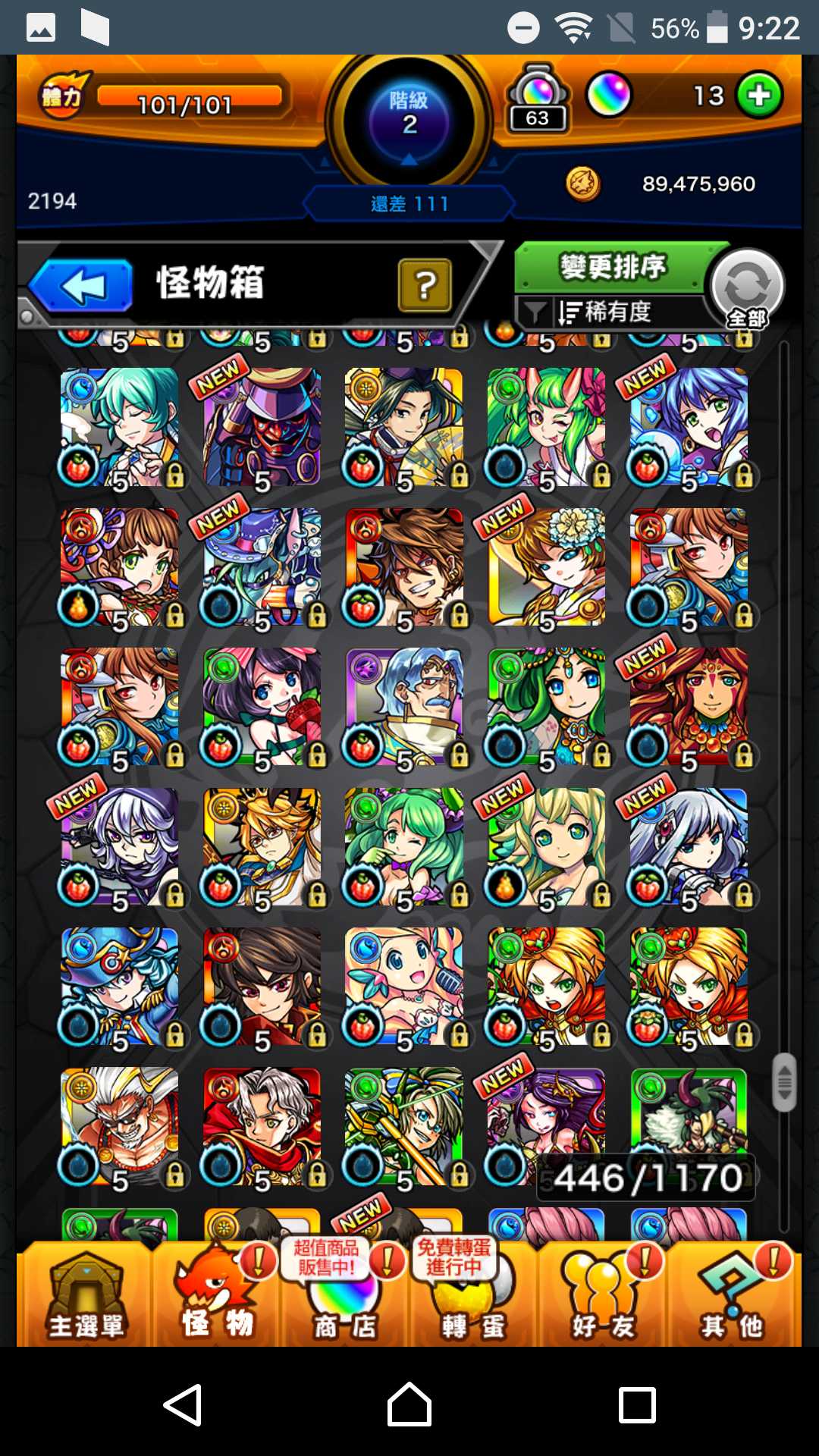
Task: Tap the green 變更排序 sort button
Action: (x=611, y=267)
